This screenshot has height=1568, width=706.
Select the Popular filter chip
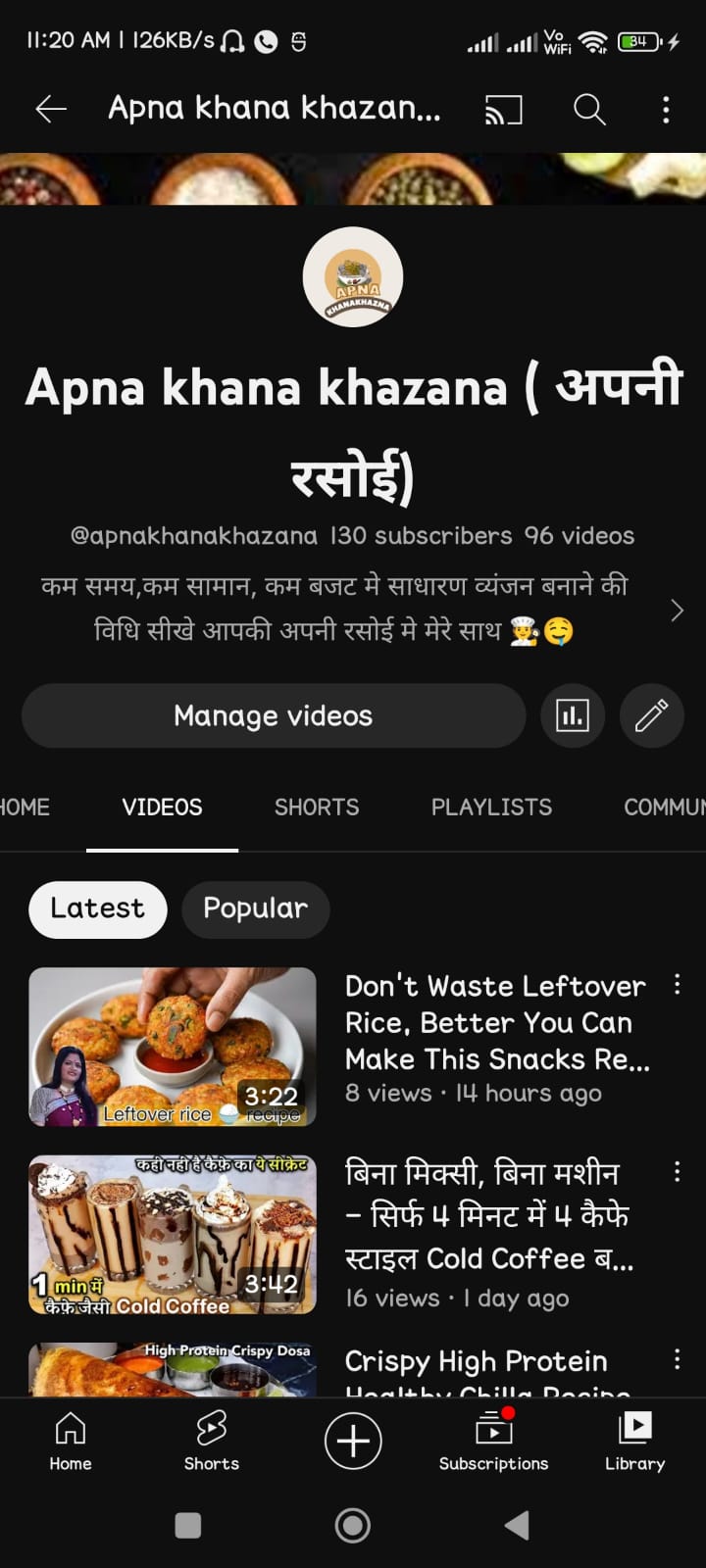point(255,908)
